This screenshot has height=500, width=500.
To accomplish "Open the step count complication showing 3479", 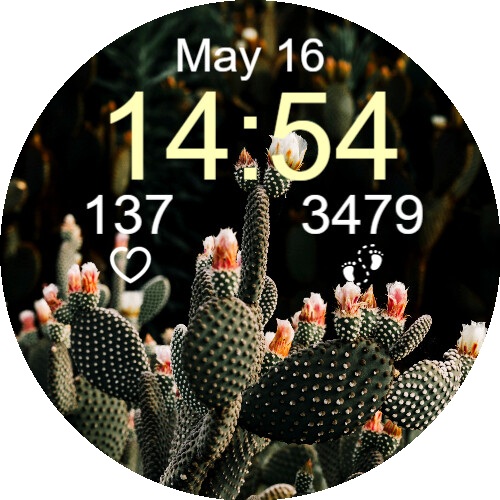I will [x=363, y=238].
